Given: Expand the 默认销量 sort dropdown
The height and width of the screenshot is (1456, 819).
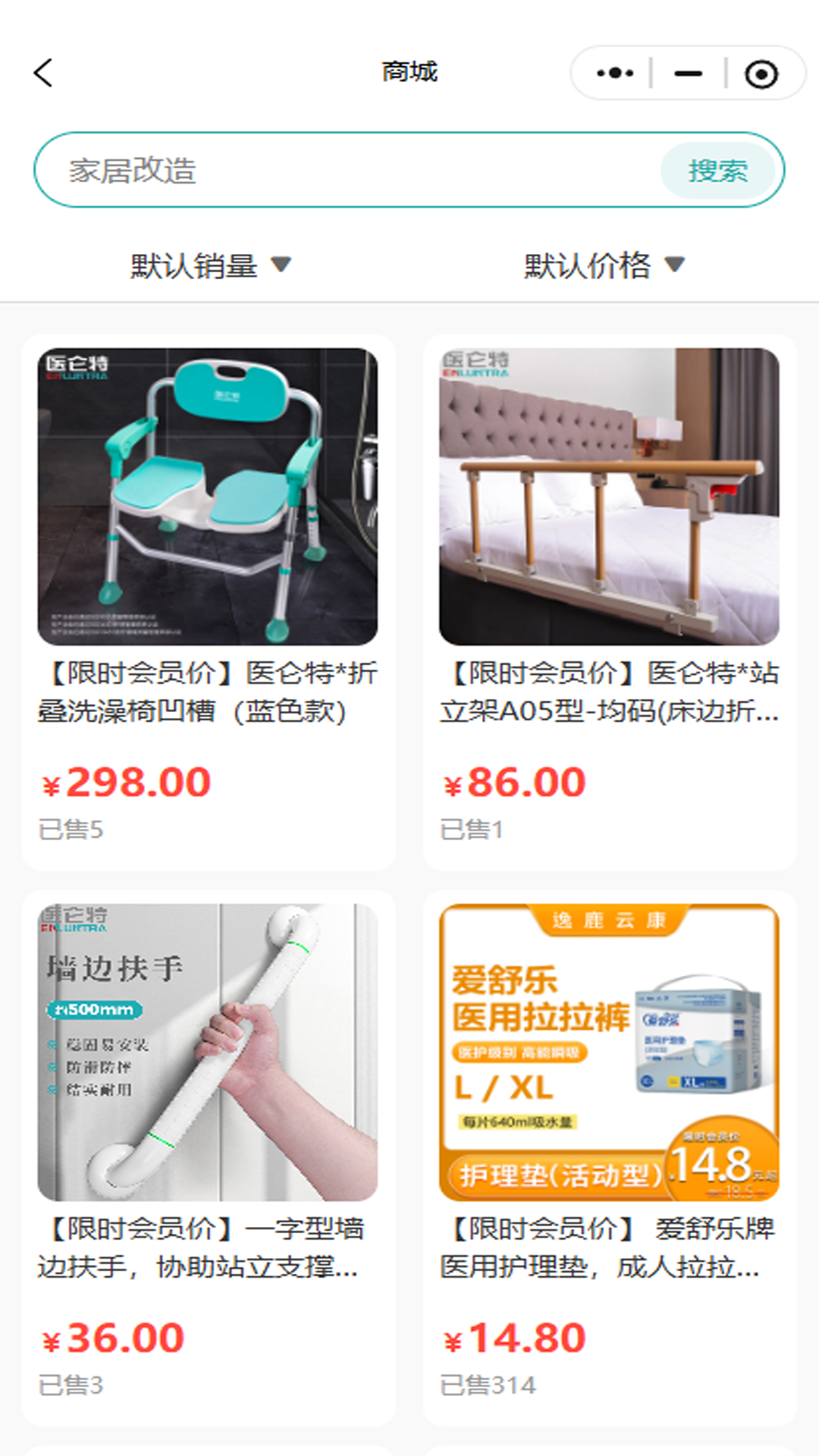Looking at the screenshot, I should (x=211, y=265).
